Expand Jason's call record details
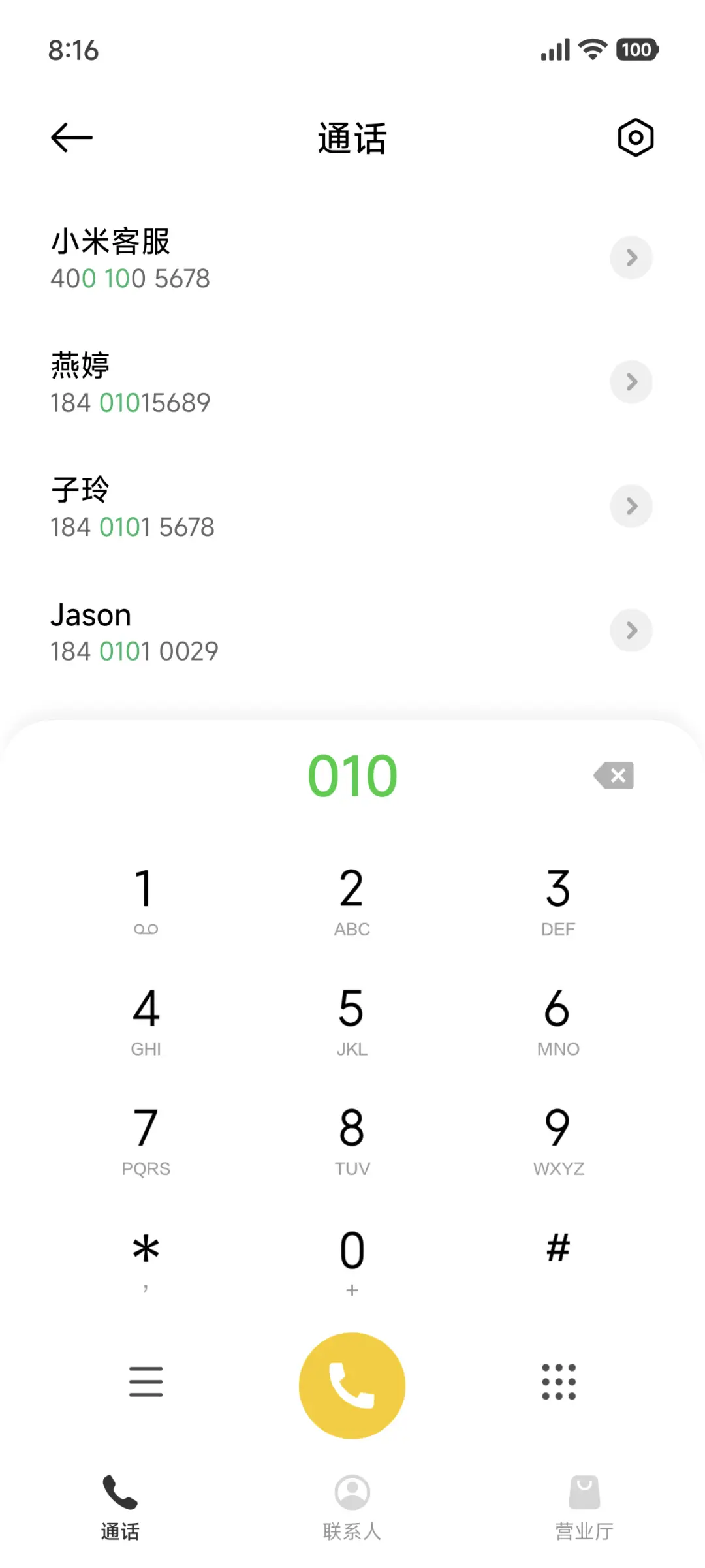705x1568 pixels. click(x=631, y=631)
